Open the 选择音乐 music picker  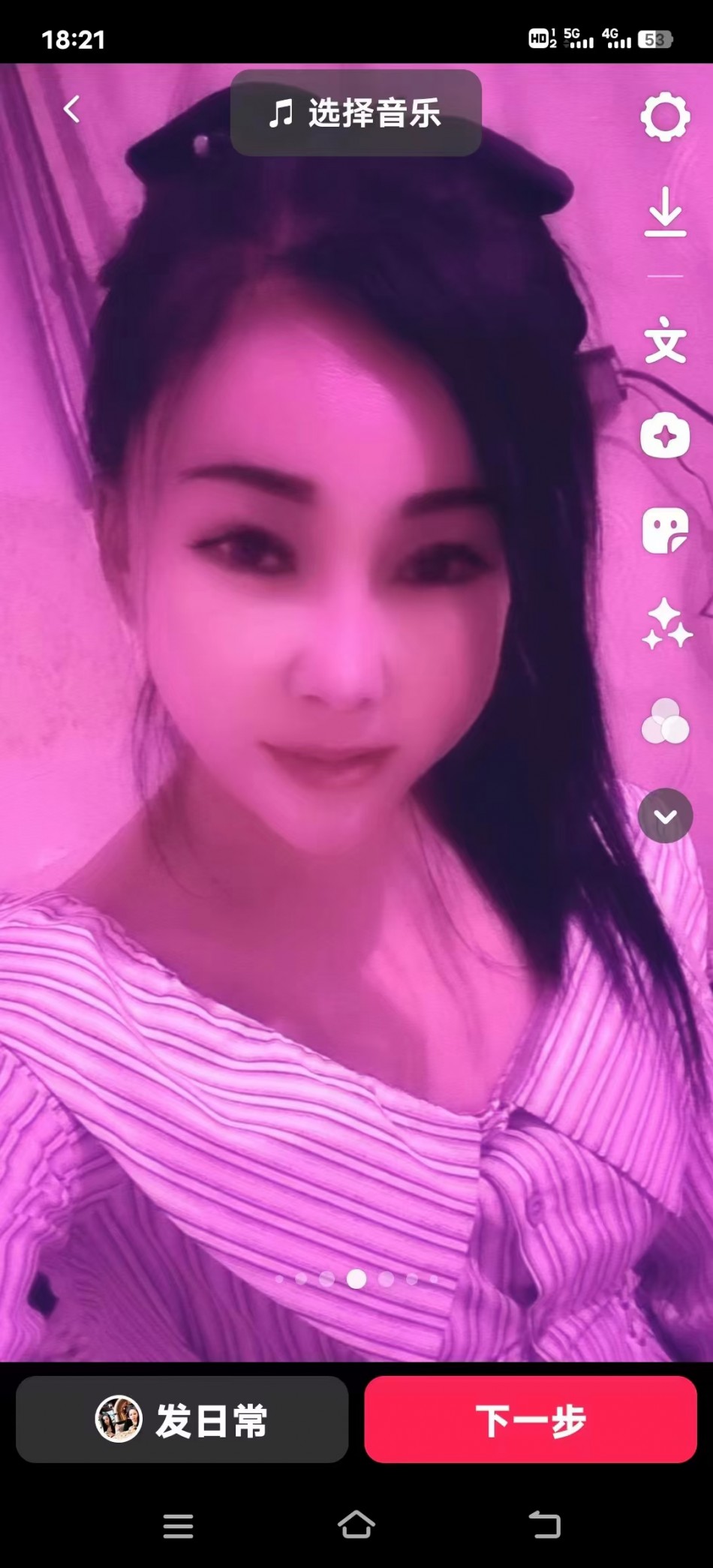[x=356, y=113]
